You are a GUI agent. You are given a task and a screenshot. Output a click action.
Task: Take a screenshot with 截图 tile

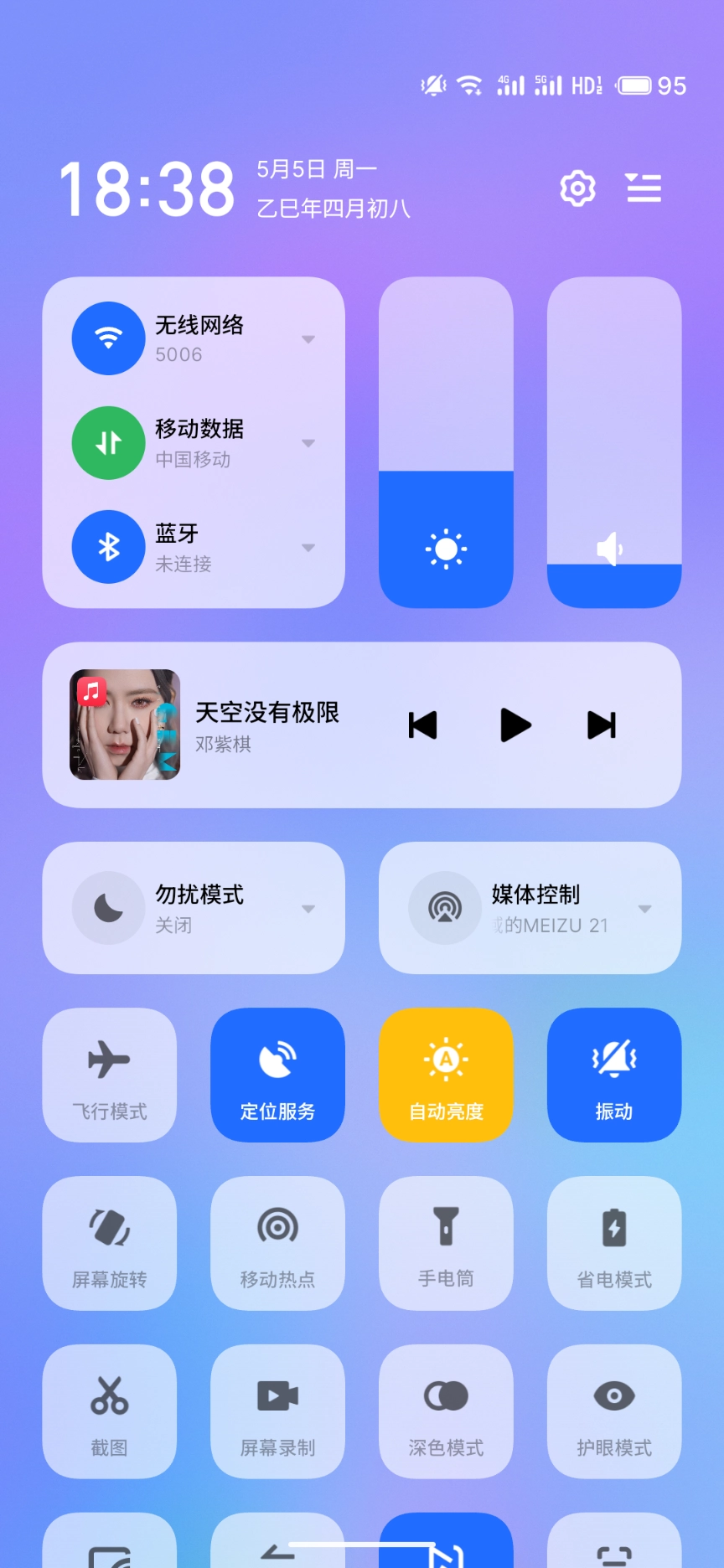pyautogui.click(x=109, y=1411)
